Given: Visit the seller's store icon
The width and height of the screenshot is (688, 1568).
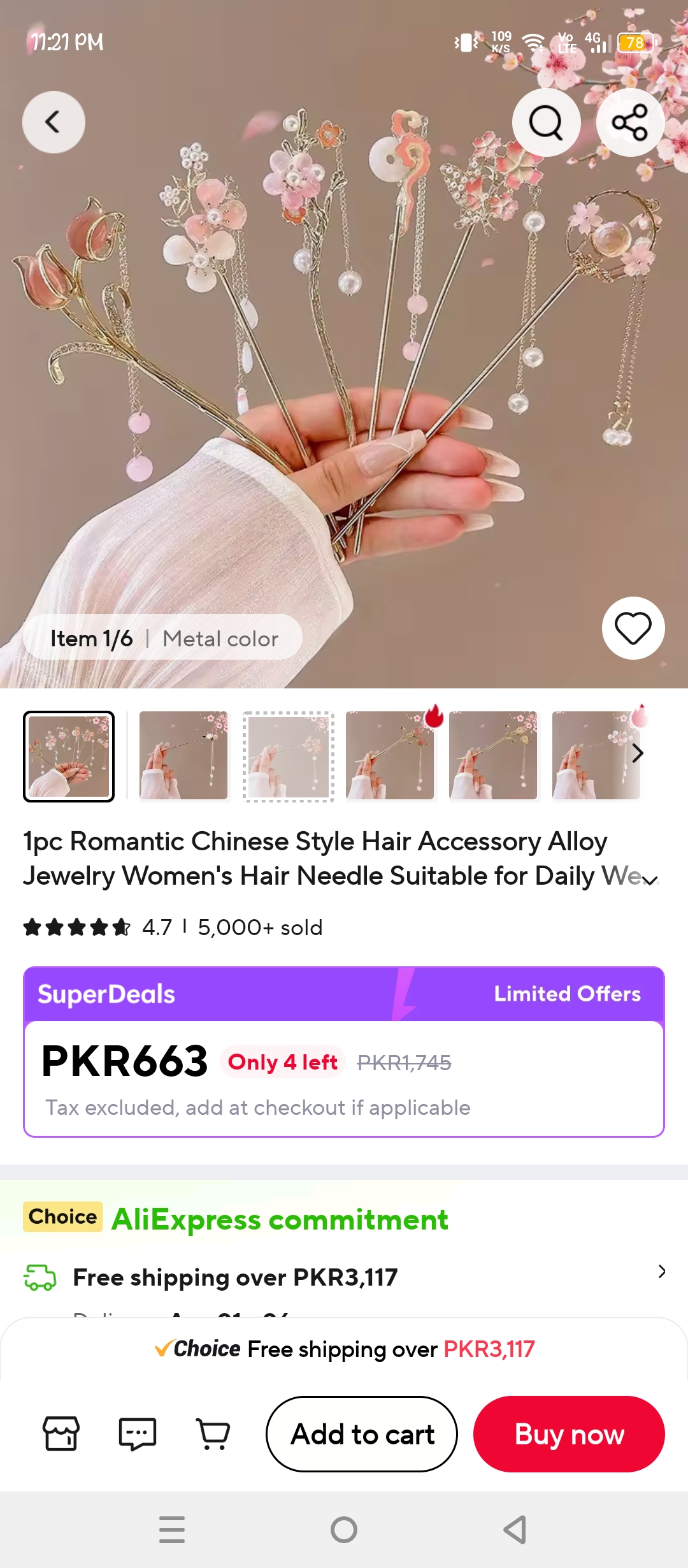Looking at the screenshot, I should (x=61, y=1434).
